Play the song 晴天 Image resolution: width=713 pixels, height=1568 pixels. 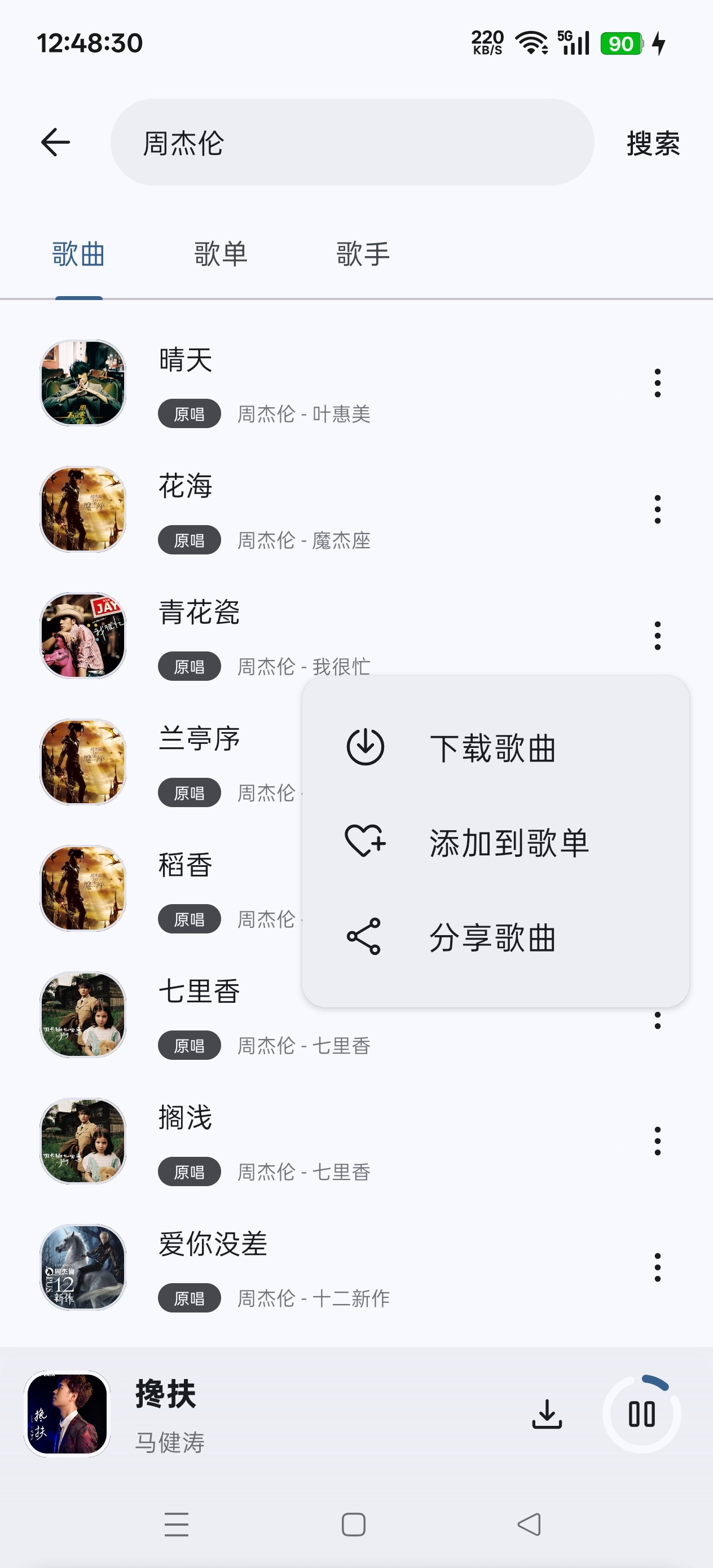[185, 360]
